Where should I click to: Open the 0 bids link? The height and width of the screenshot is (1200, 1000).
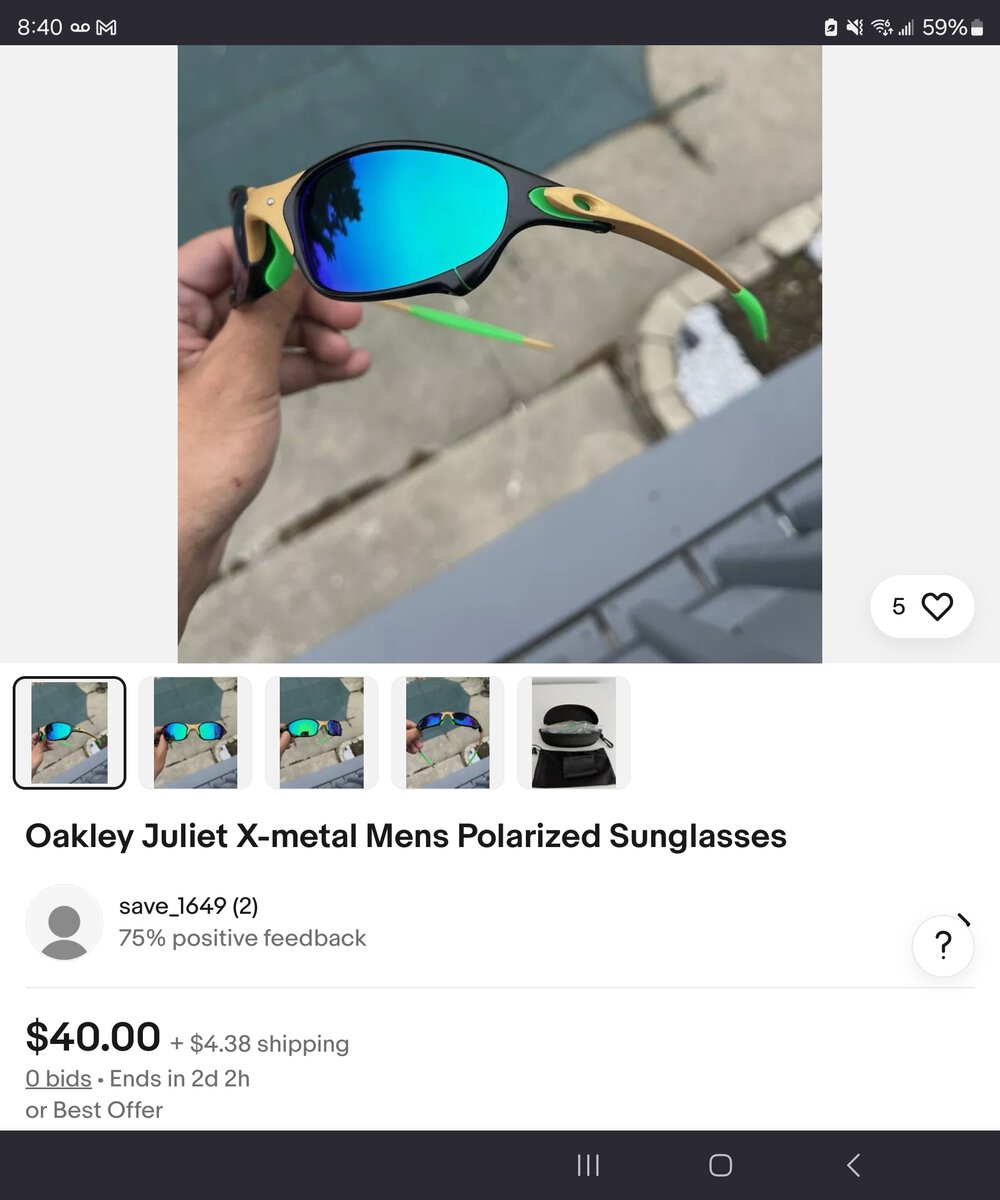(58, 1079)
